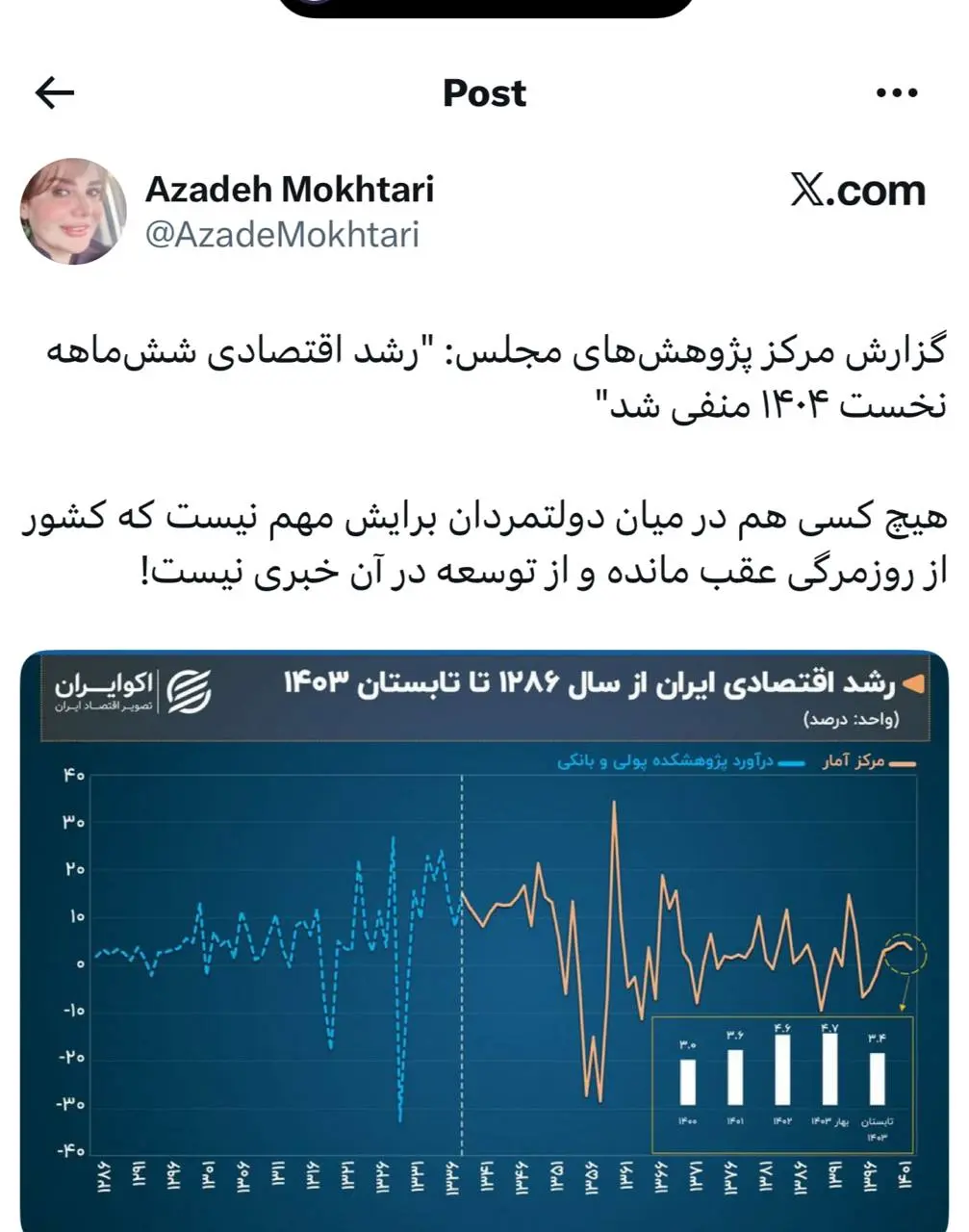The width and height of the screenshot is (969, 1232).
Task: Open the post's more options menu
Action: pos(897,93)
